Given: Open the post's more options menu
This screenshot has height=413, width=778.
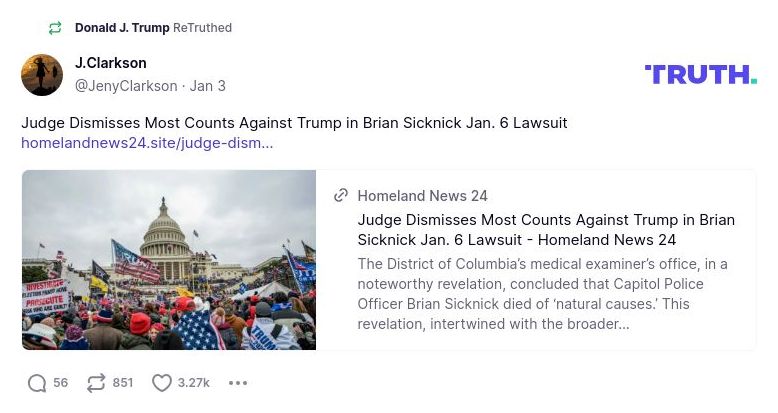Looking at the screenshot, I should coord(238,383).
